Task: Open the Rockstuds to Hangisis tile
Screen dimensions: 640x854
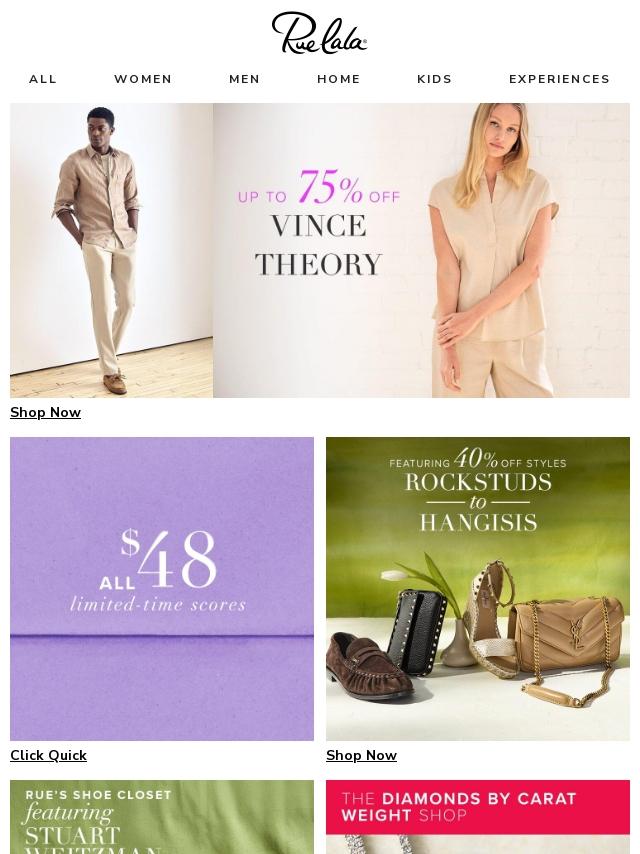Action: pos(478,589)
